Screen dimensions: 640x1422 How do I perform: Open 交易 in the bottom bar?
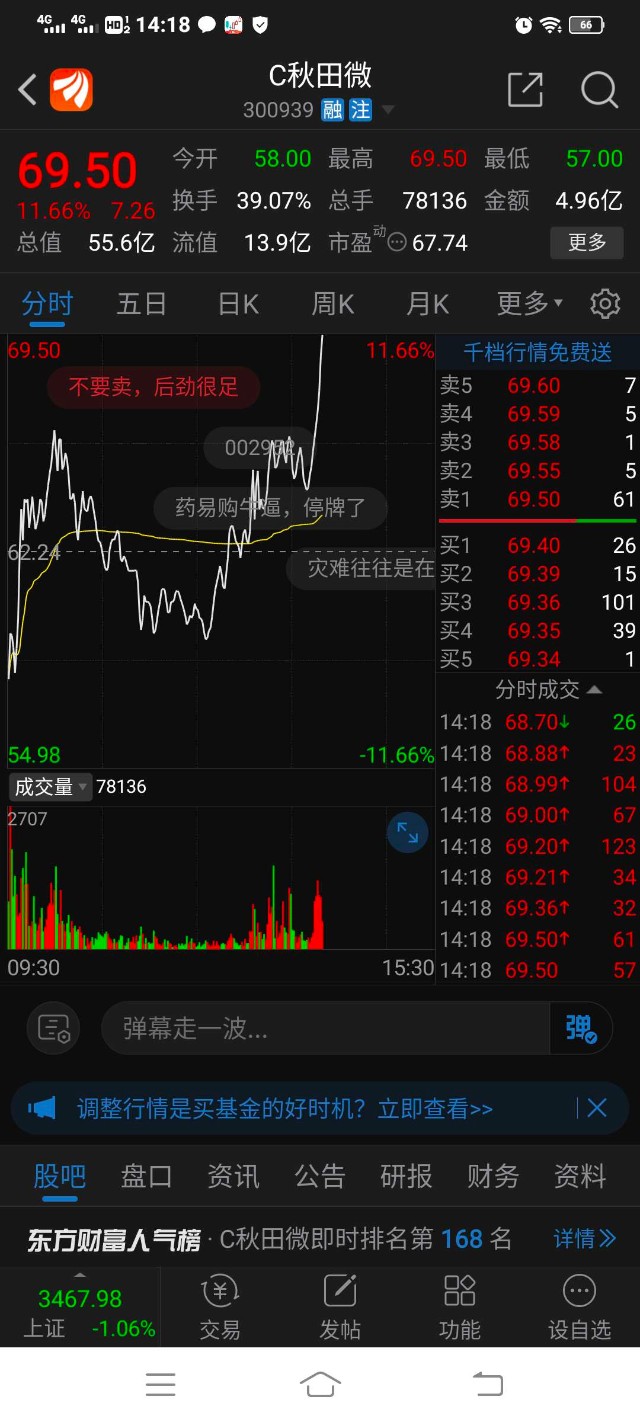click(220, 1307)
